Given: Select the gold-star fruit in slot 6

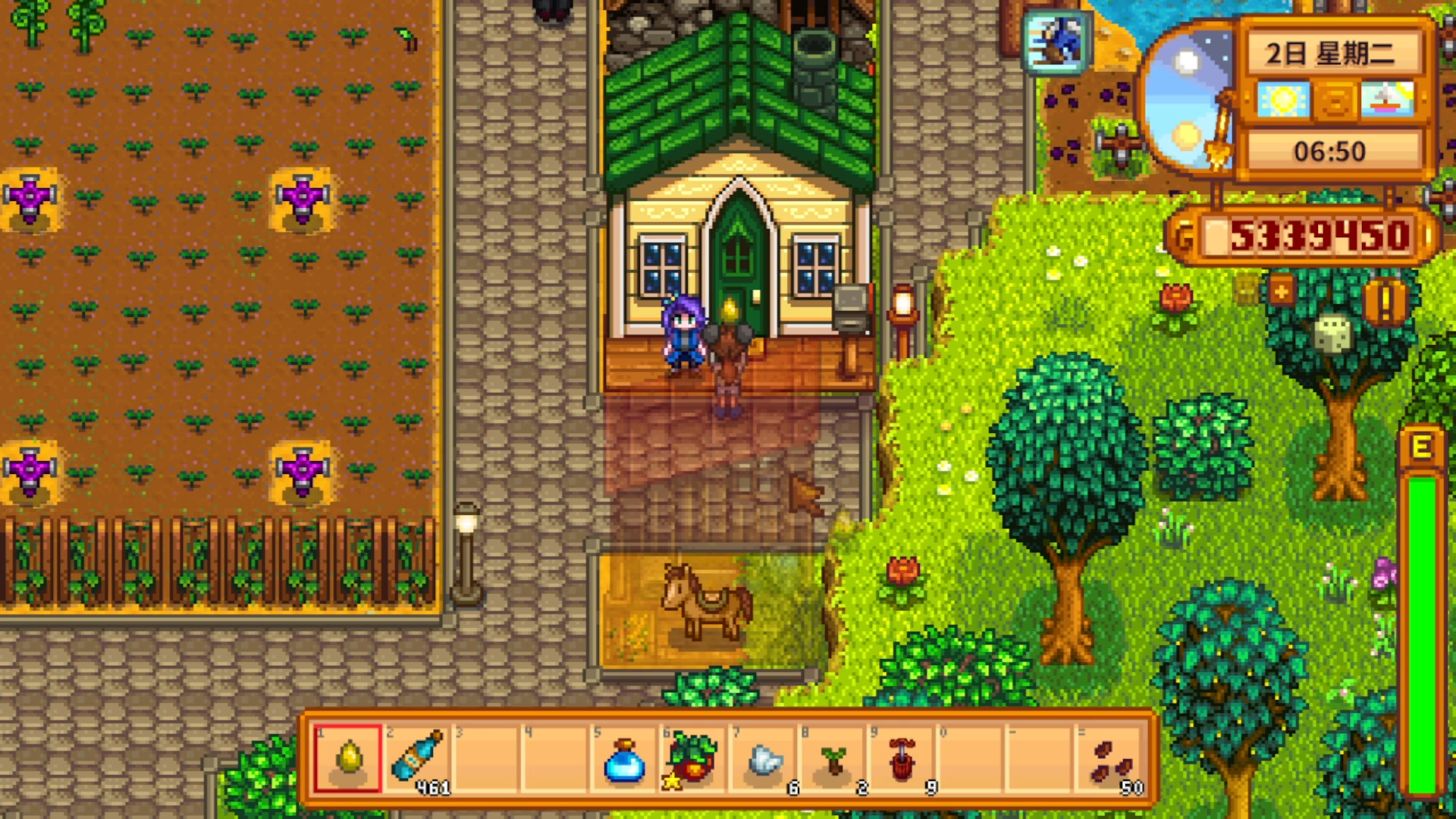Looking at the screenshot, I should point(692,758).
